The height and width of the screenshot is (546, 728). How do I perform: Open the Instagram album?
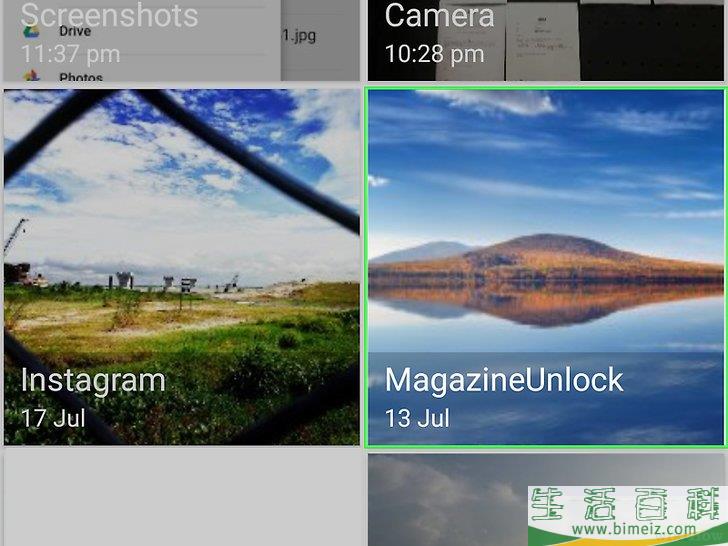(x=181, y=267)
